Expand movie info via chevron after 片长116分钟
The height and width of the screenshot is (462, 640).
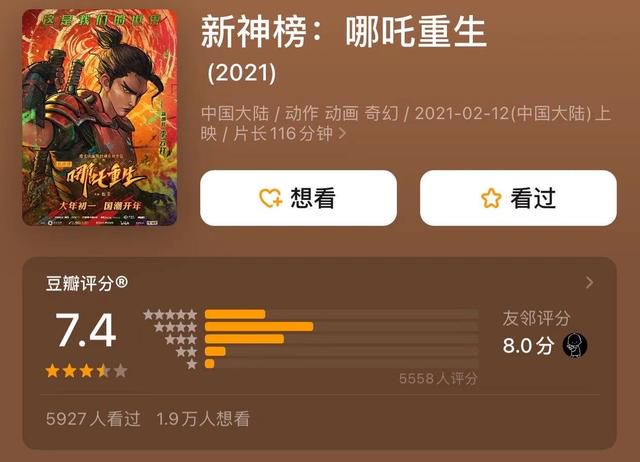(343, 134)
